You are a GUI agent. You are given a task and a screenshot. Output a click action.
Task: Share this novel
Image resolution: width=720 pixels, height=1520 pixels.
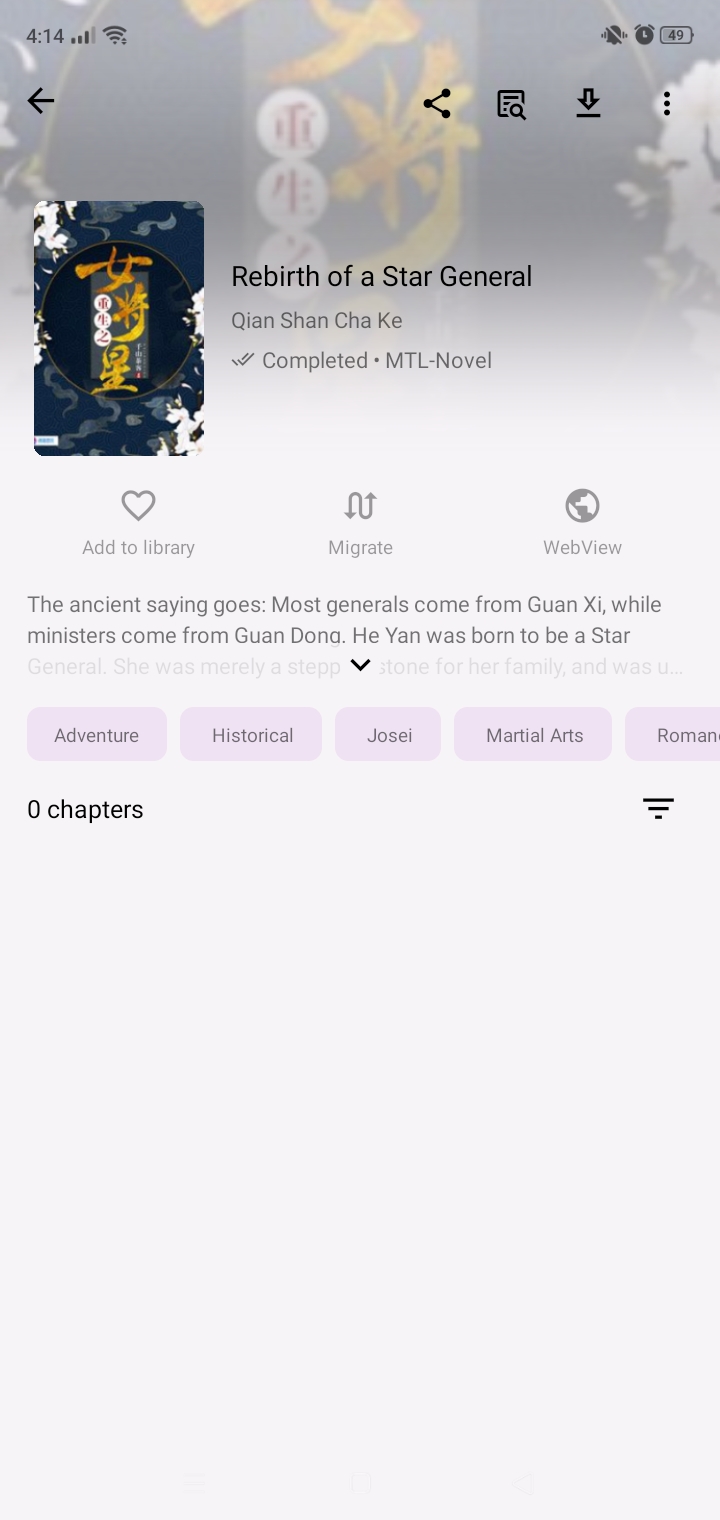436,103
